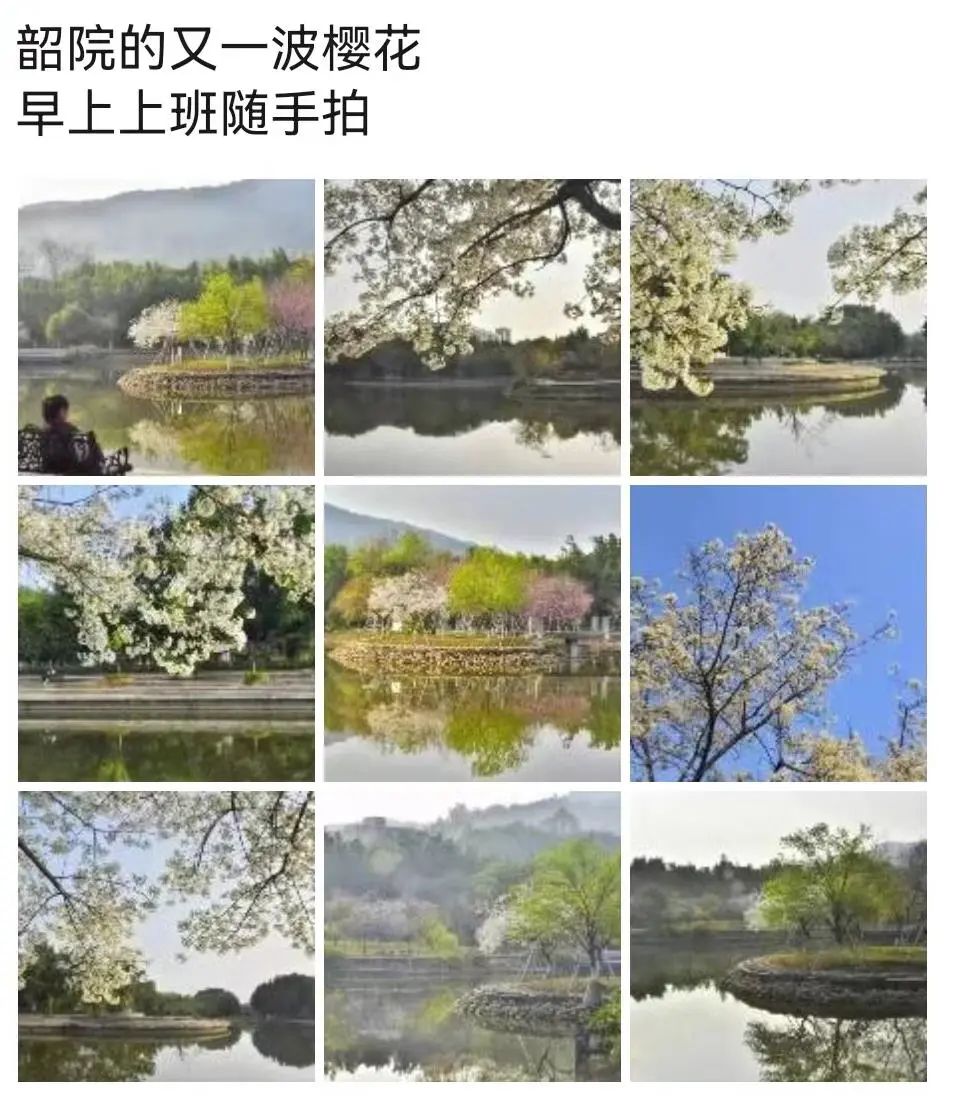Viewport: 961px width, 1111px height.
Task: Open the photo of blossoms hanging over a round islet
Action: tap(778, 327)
